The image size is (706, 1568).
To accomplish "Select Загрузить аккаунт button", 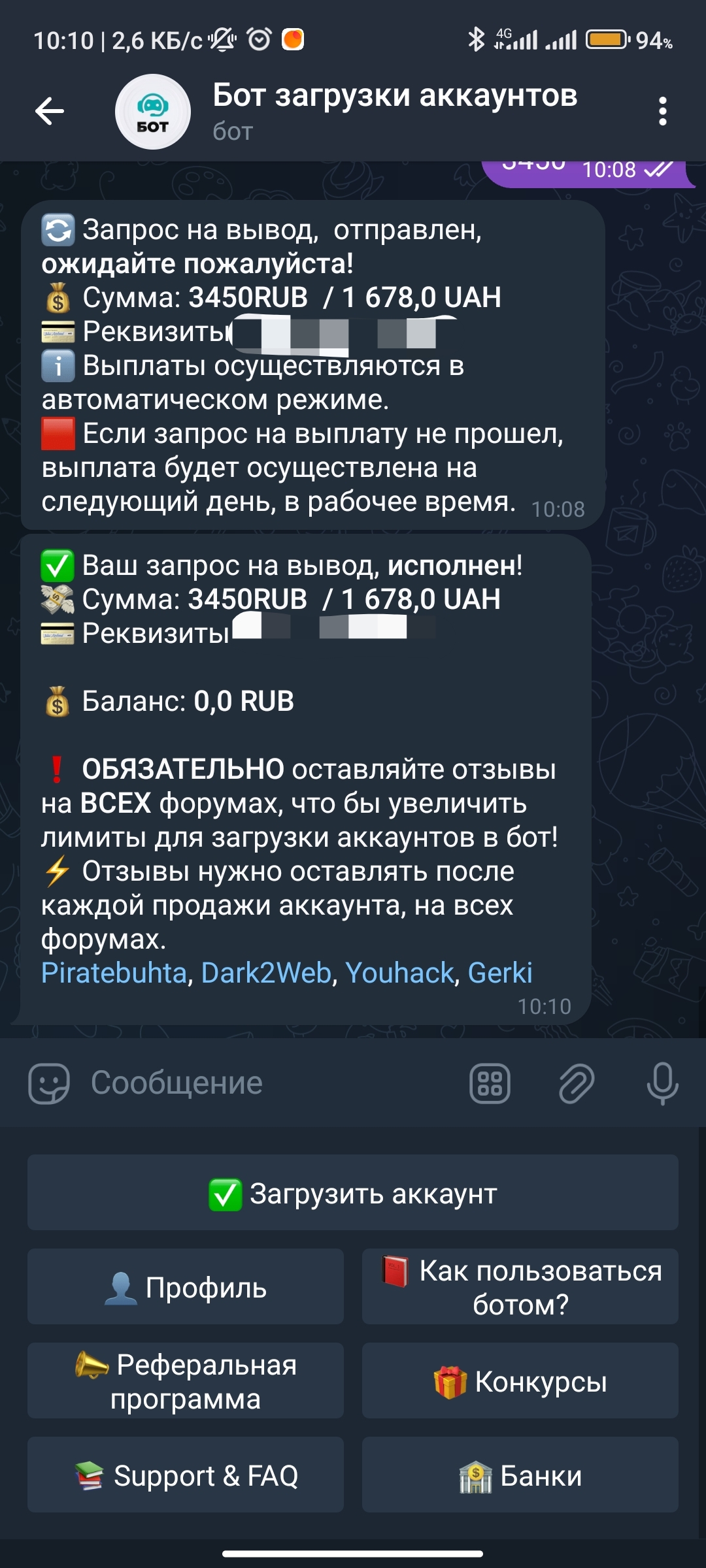I will coord(353,1193).
